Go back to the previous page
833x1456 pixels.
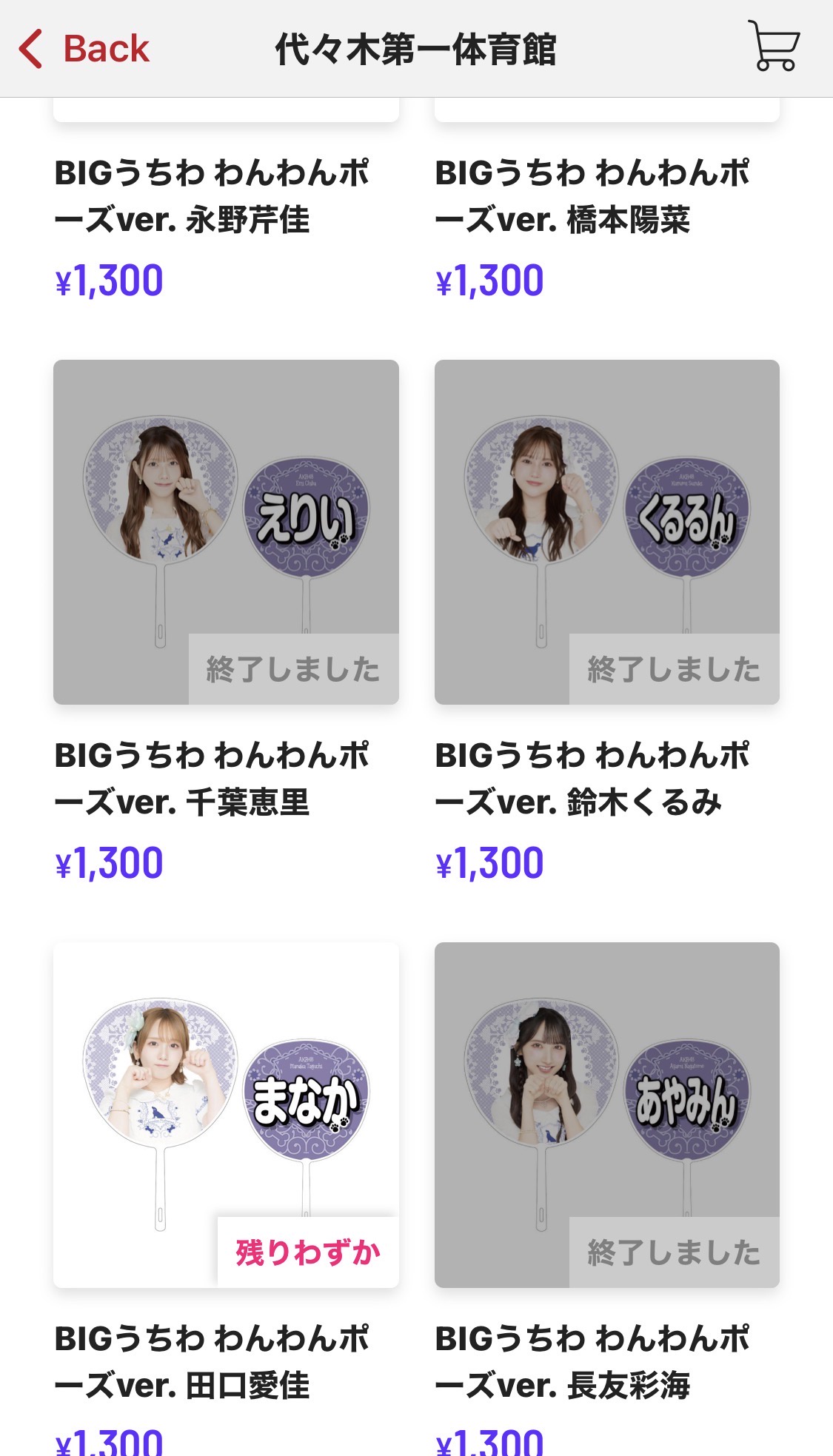pyautogui.click(x=84, y=49)
